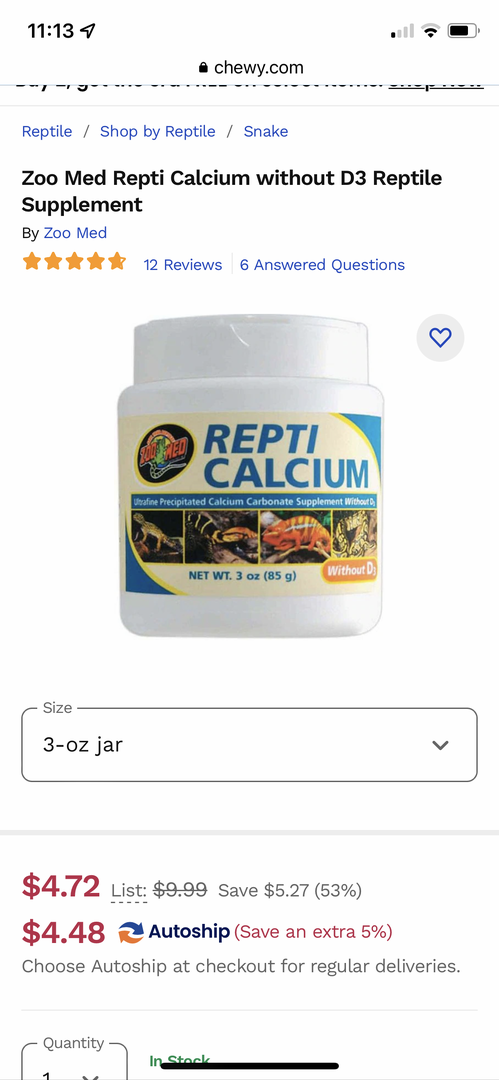Open the Snake category link
Screen dimensions: 499x1080
[x=266, y=132]
